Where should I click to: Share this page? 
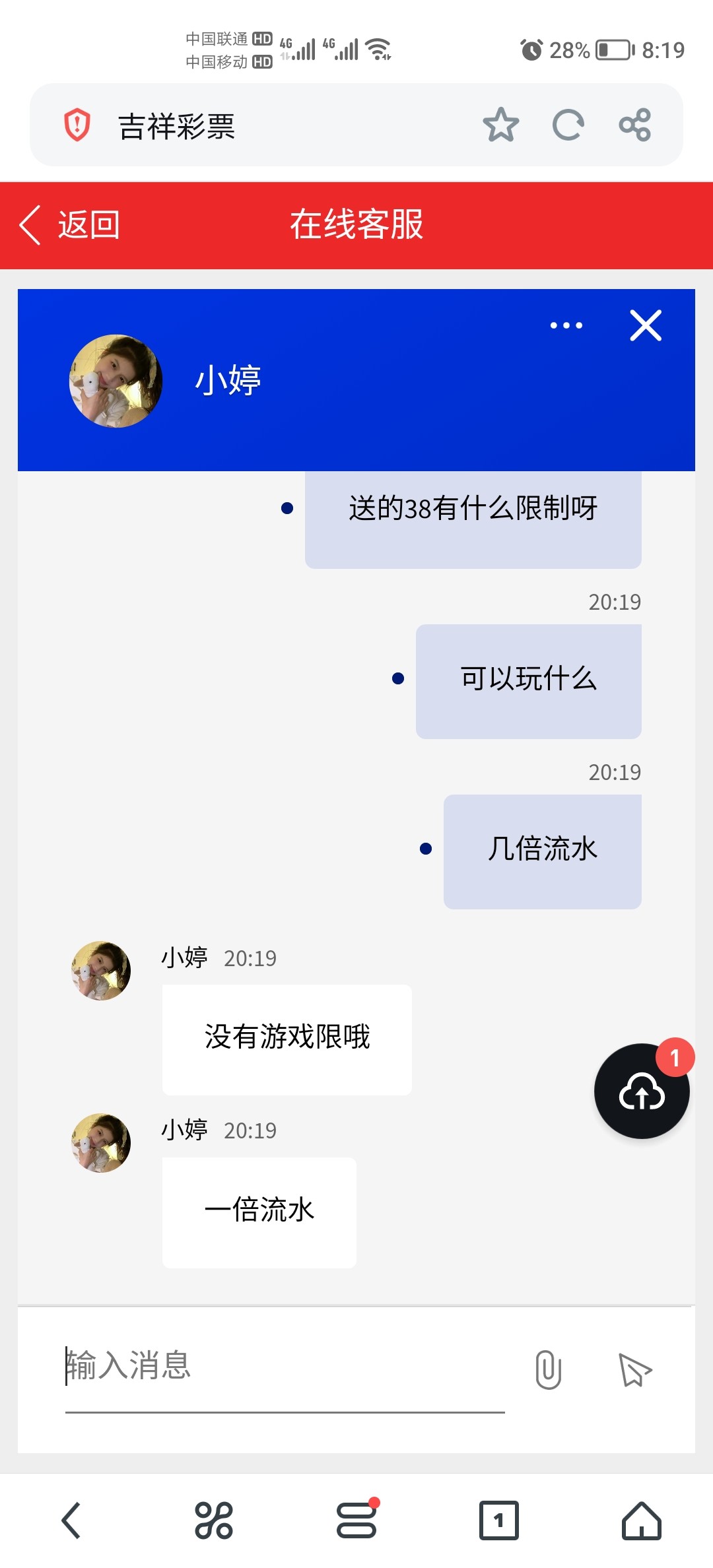pyautogui.click(x=634, y=125)
